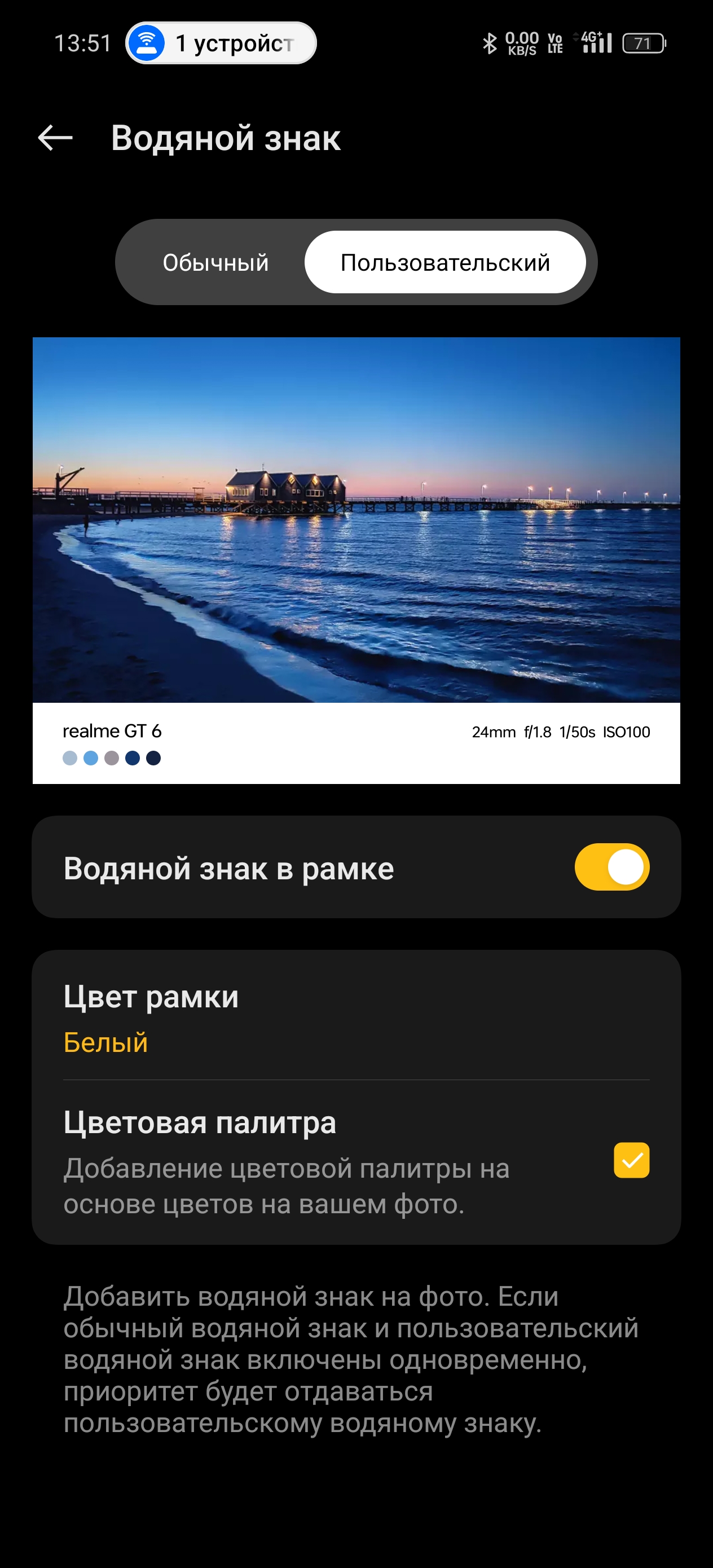The height and width of the screenshot is (1568, 713).
Task: Switch to the Обычный tab
Action: pos(215,263)
